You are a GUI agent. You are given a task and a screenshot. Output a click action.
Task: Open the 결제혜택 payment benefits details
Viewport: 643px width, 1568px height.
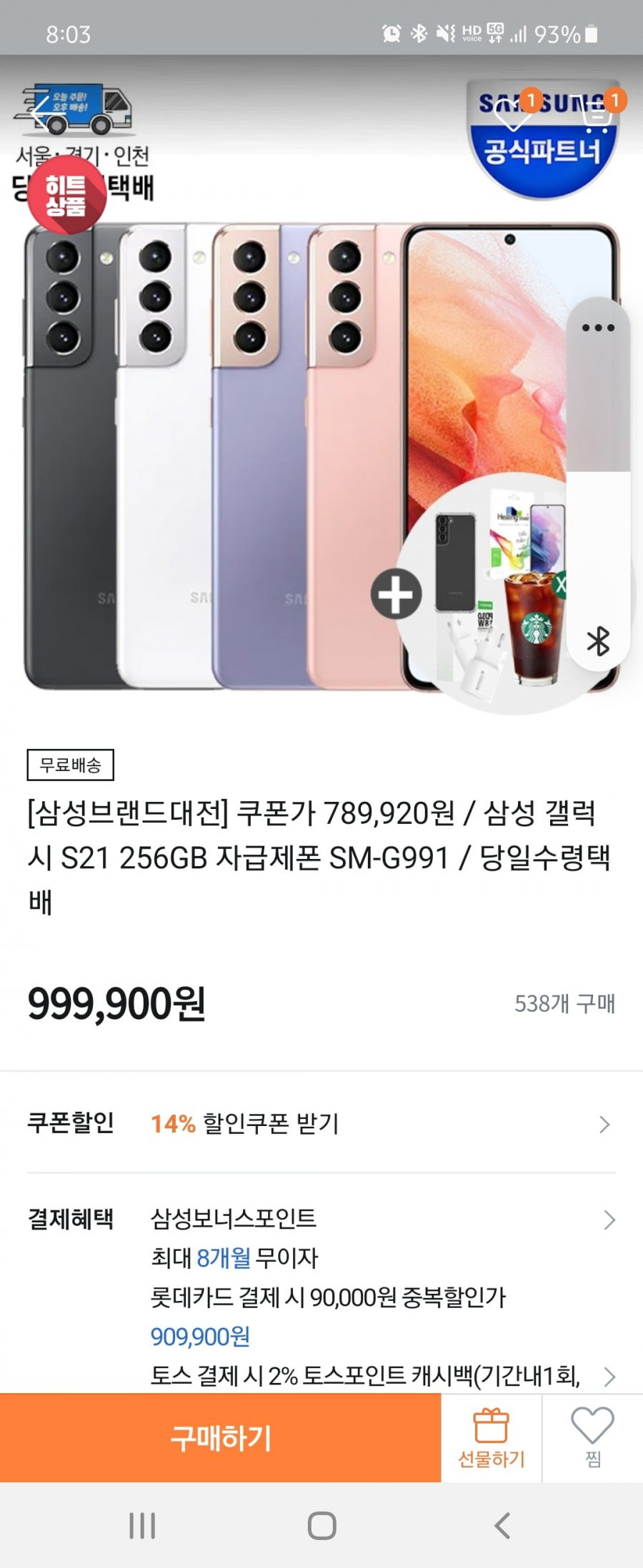609,1220
